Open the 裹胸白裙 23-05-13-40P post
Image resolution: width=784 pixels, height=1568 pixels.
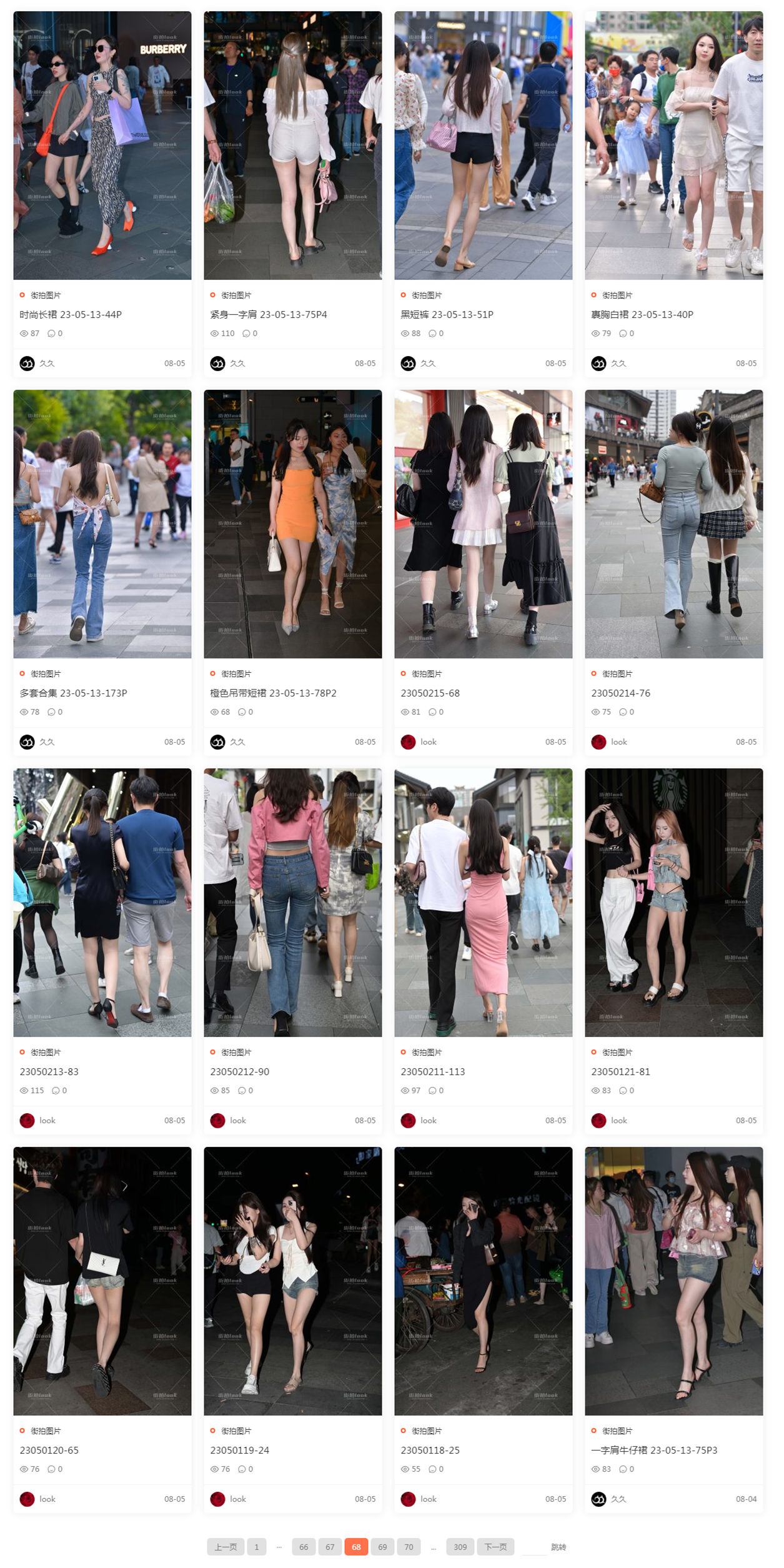[x=642, y=314]
